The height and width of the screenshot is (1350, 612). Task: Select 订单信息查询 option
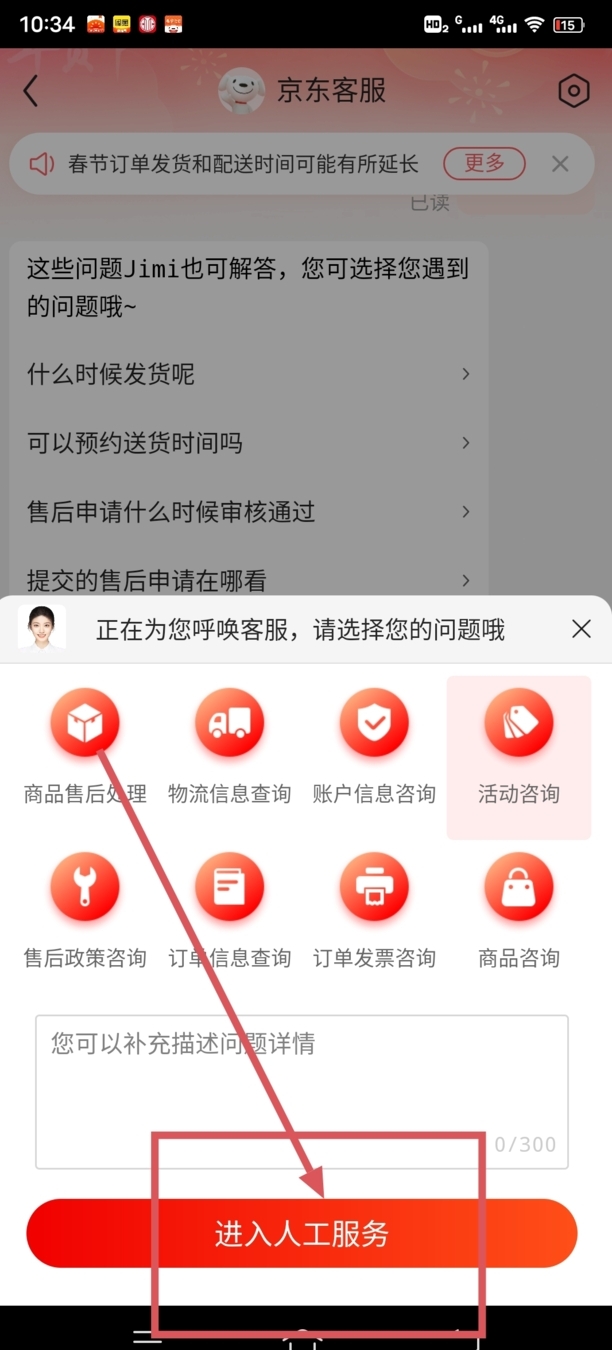coord(229,910)
